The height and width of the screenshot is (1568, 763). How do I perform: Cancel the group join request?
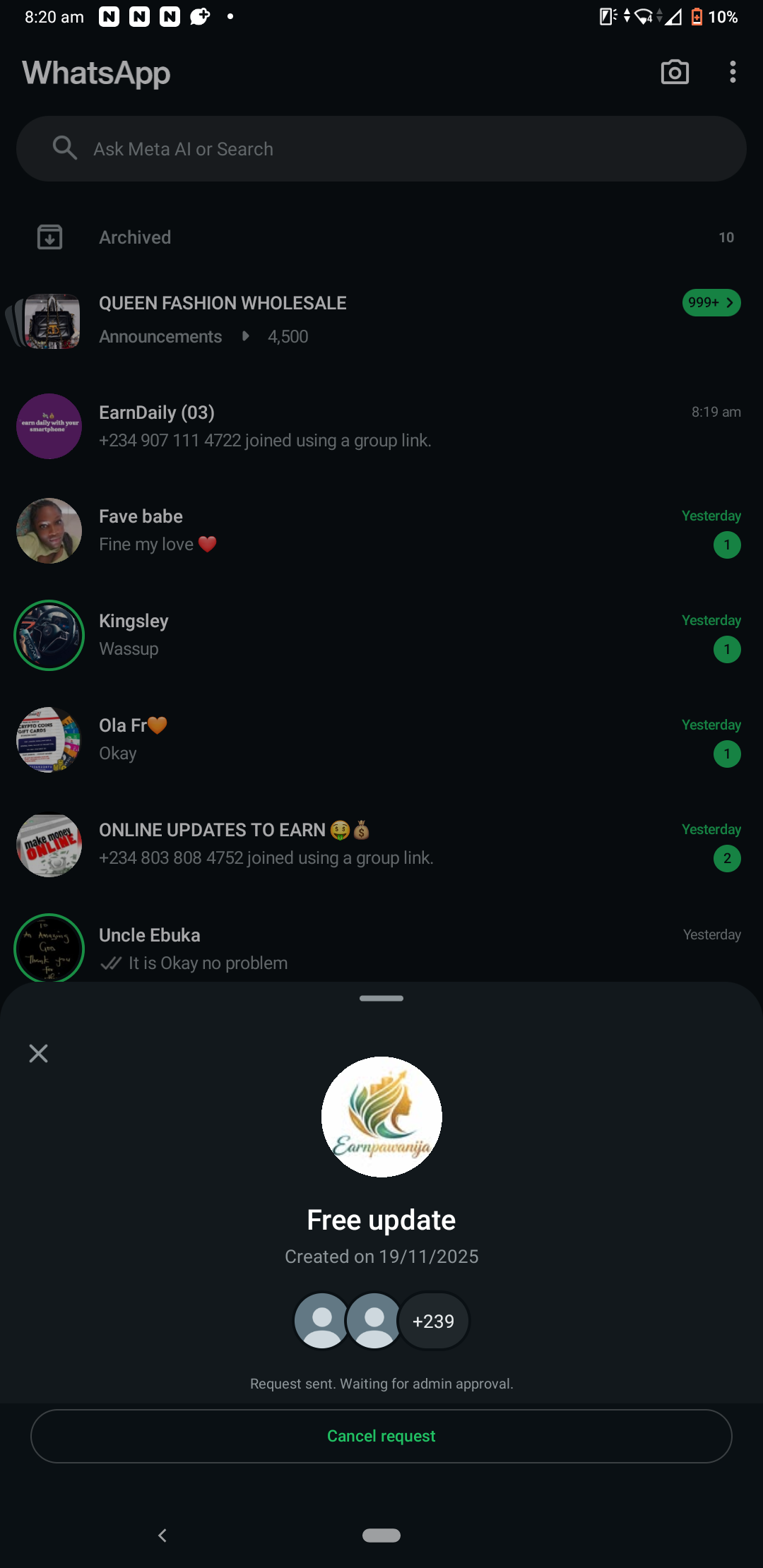(x=381, y=1436)
